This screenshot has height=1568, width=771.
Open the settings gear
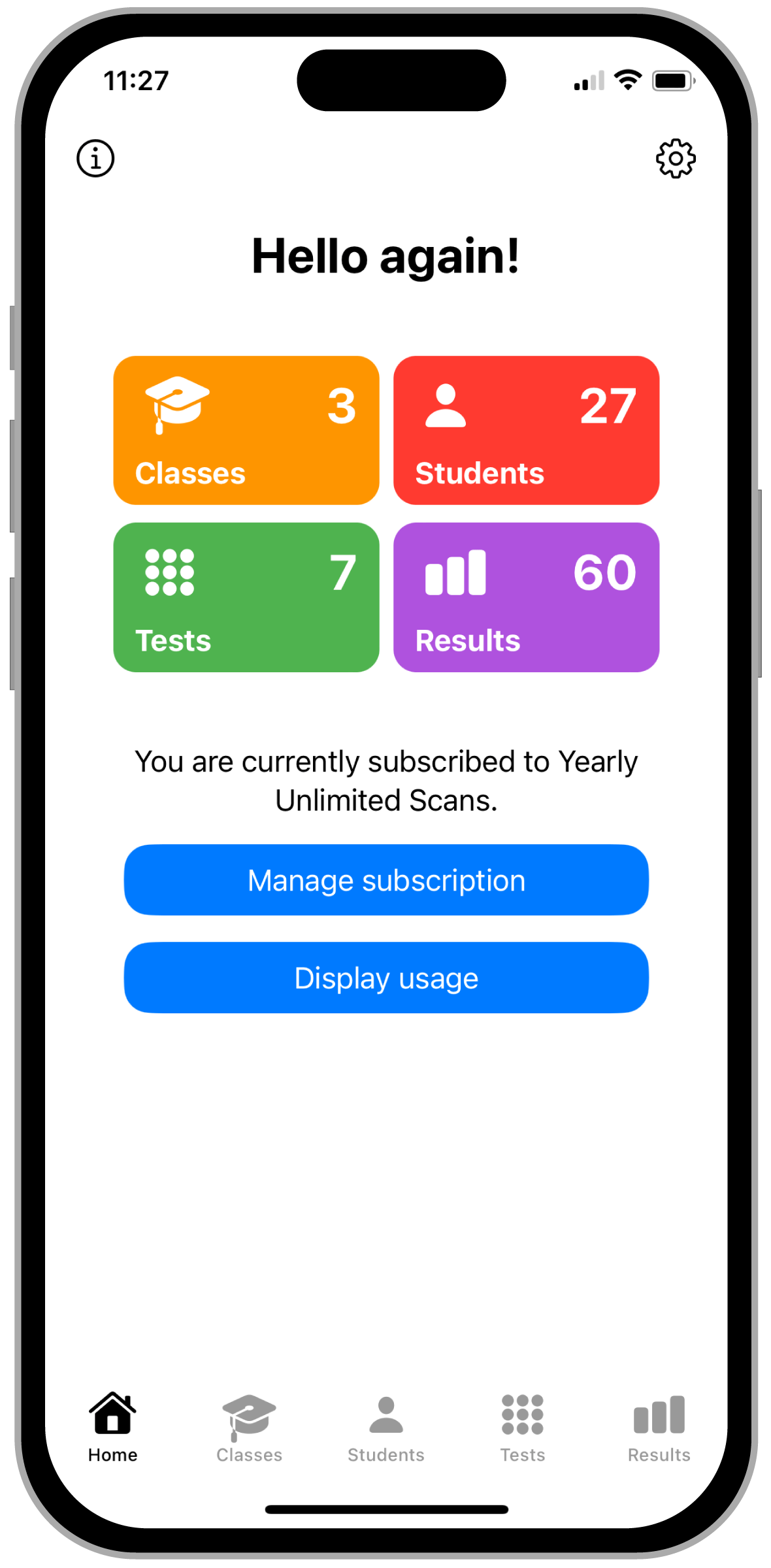point(676,158)
